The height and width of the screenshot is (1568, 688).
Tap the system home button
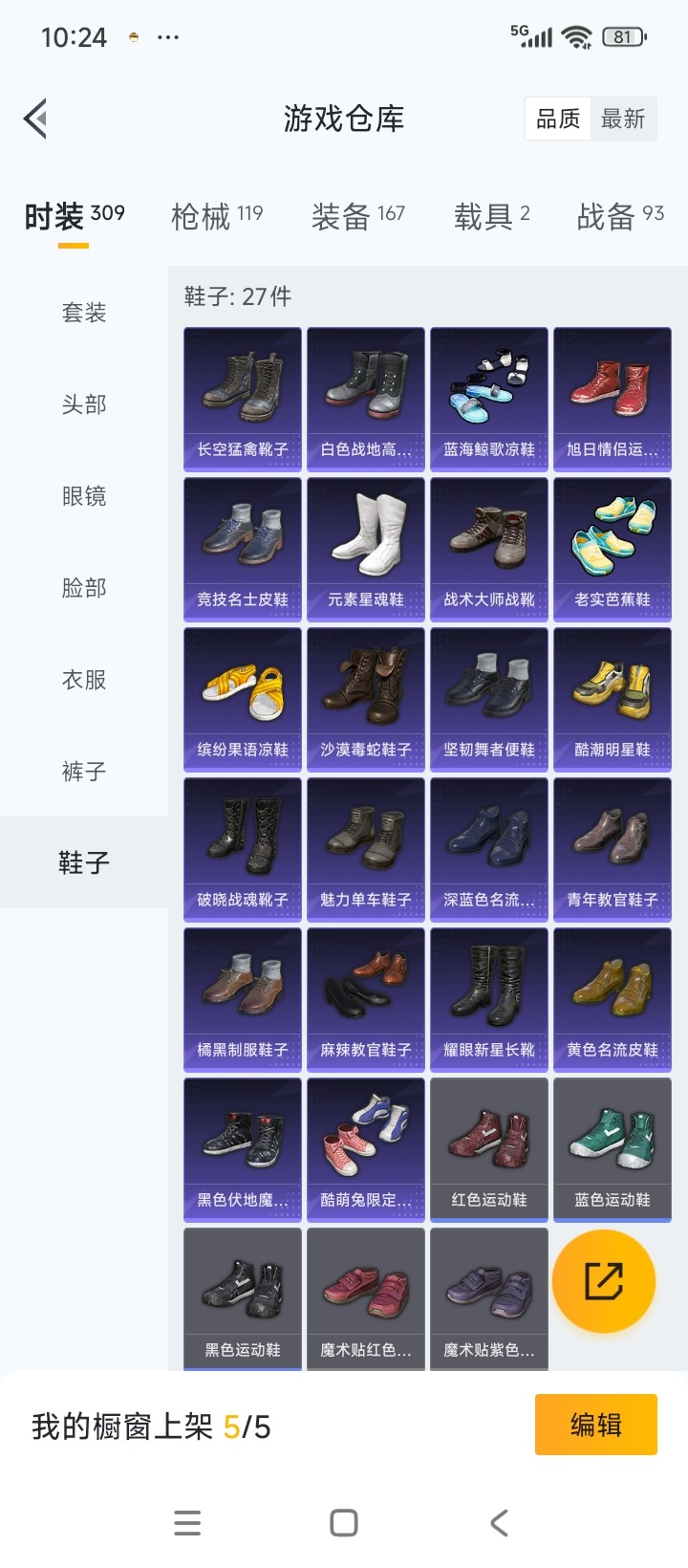[344, 1523]
